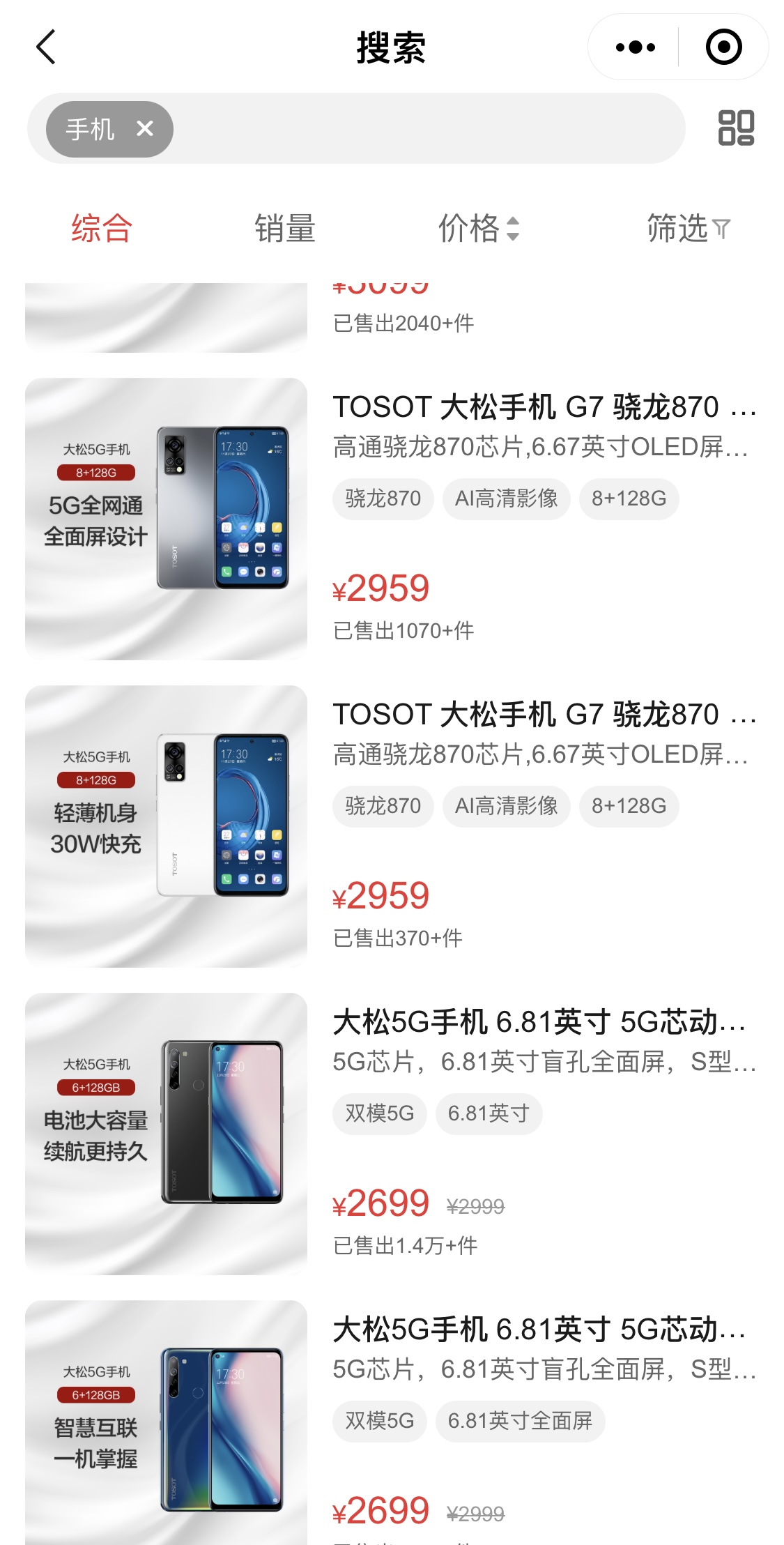Switch product layout to grid view
This screenshot has width=784, height=1545.
[x=736, y=128]
